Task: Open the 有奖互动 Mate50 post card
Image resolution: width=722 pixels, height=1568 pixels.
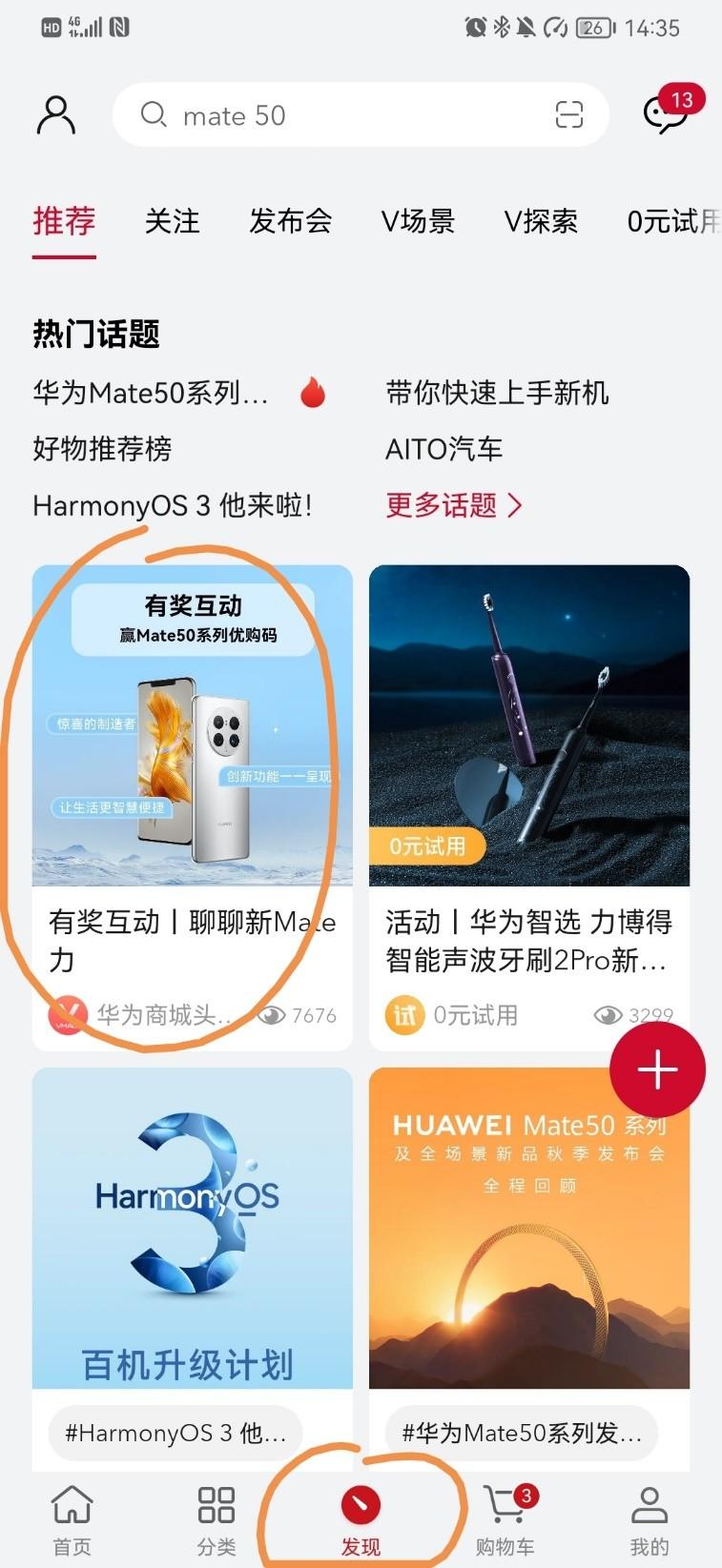Action: tap(193, 807)
